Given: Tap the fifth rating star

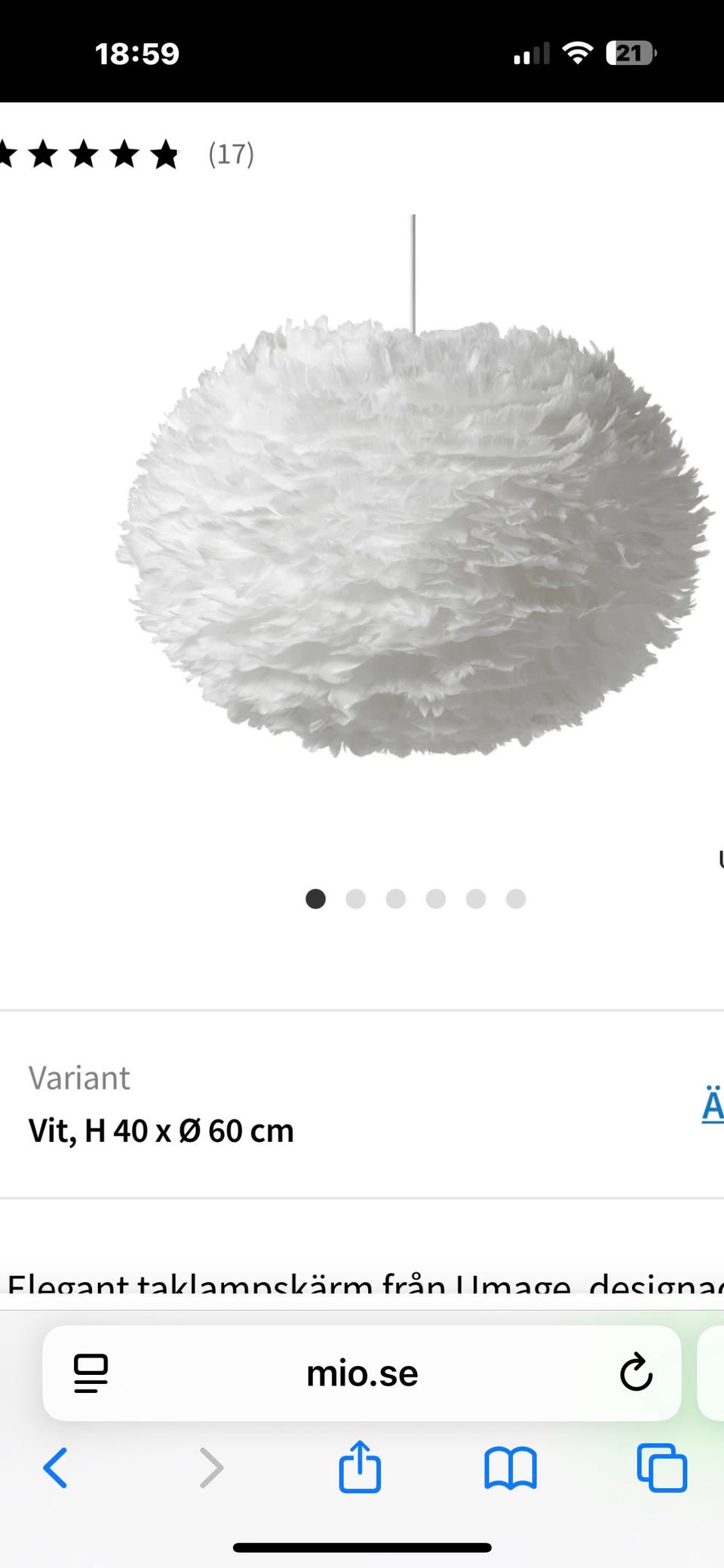Looking at the screenshot, I should (x=163, y=155).
